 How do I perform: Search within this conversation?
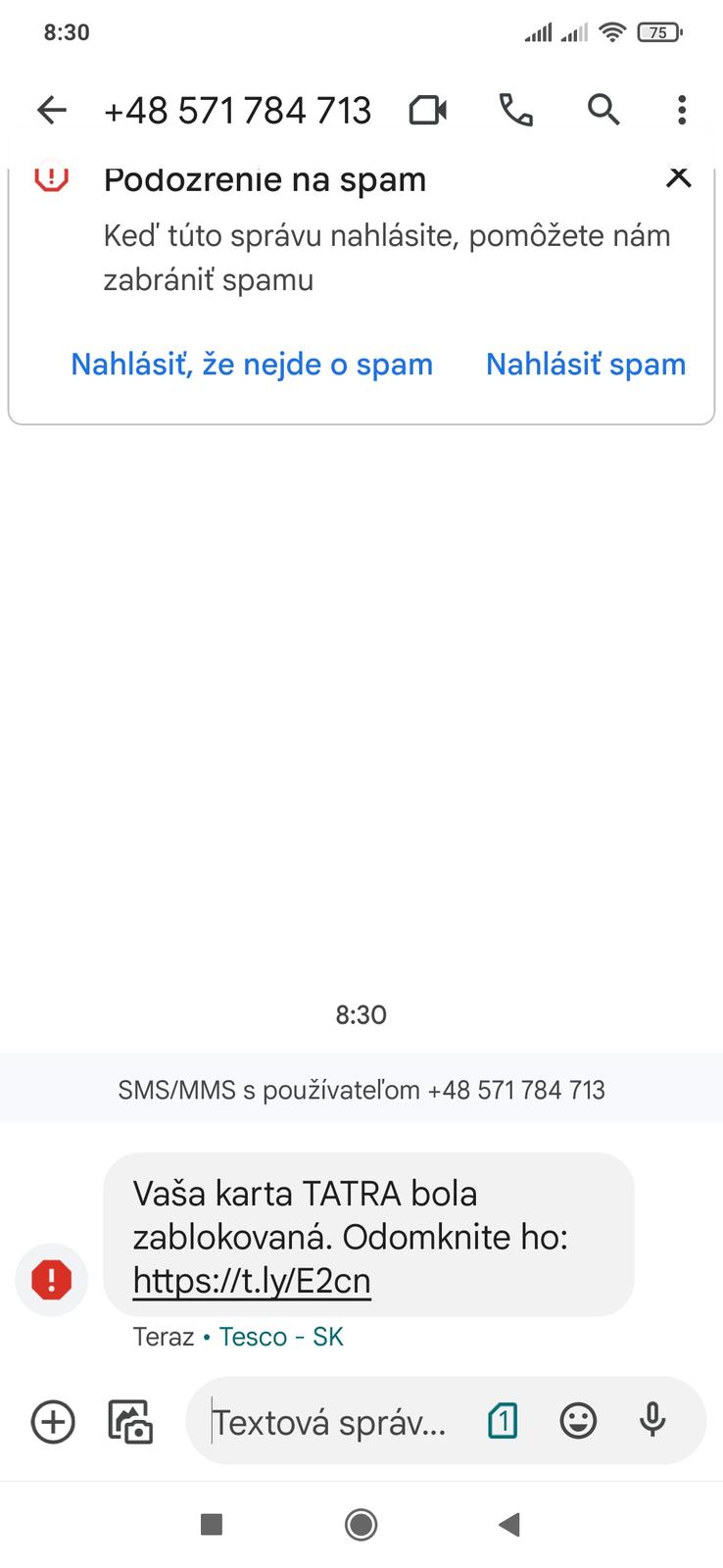[603, 110]
